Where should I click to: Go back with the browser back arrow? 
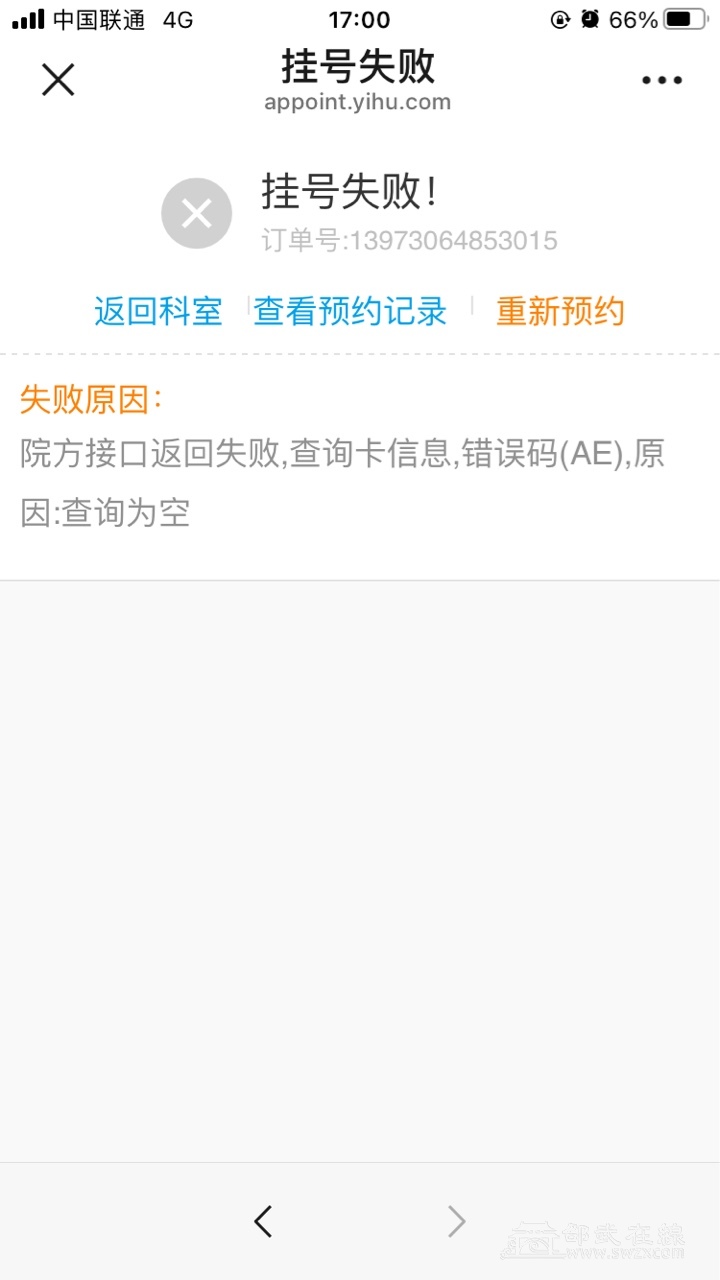pyautogui.click(x=263, y=1221)
